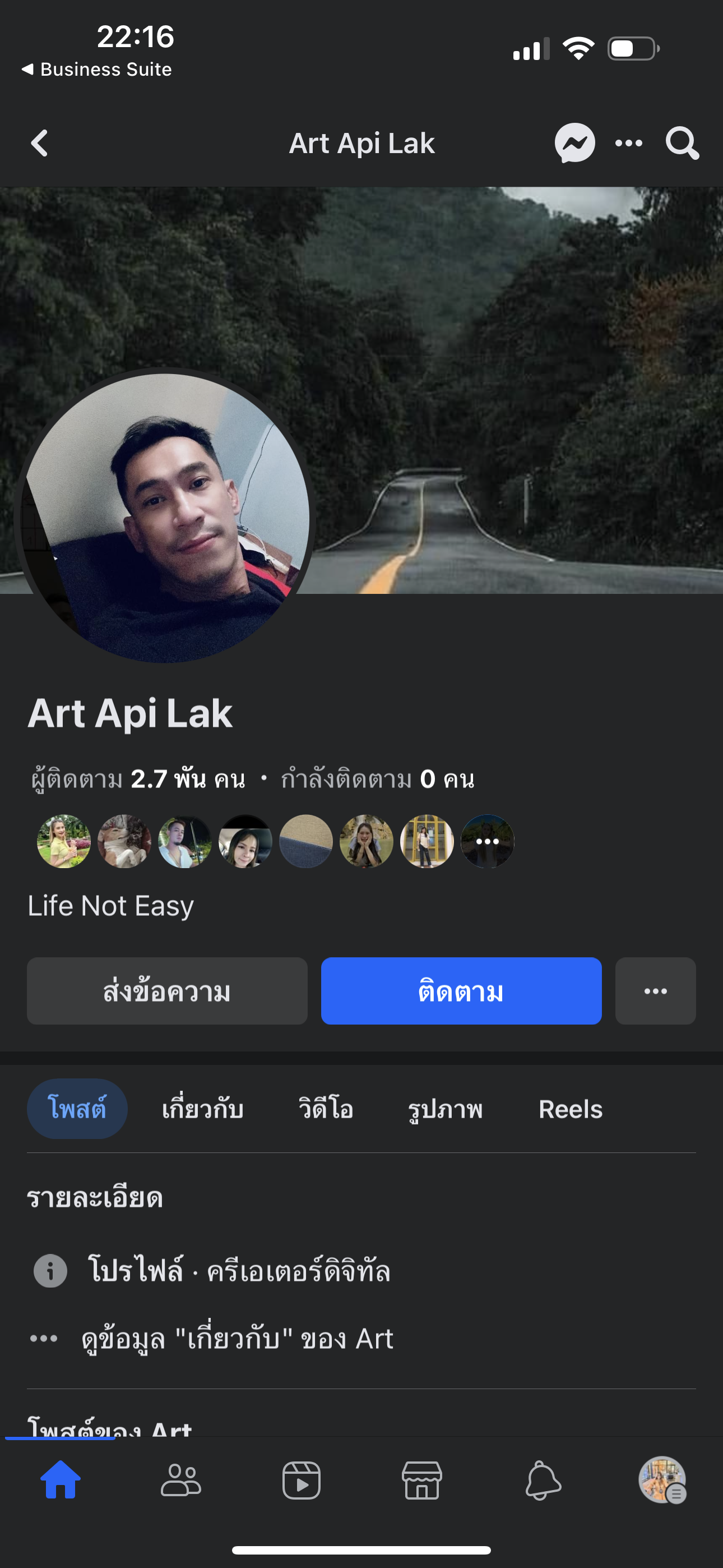Tap the ส่งข้อความ message button
The height and width of the screenshot is (1568, 723).
coord(167,991)
